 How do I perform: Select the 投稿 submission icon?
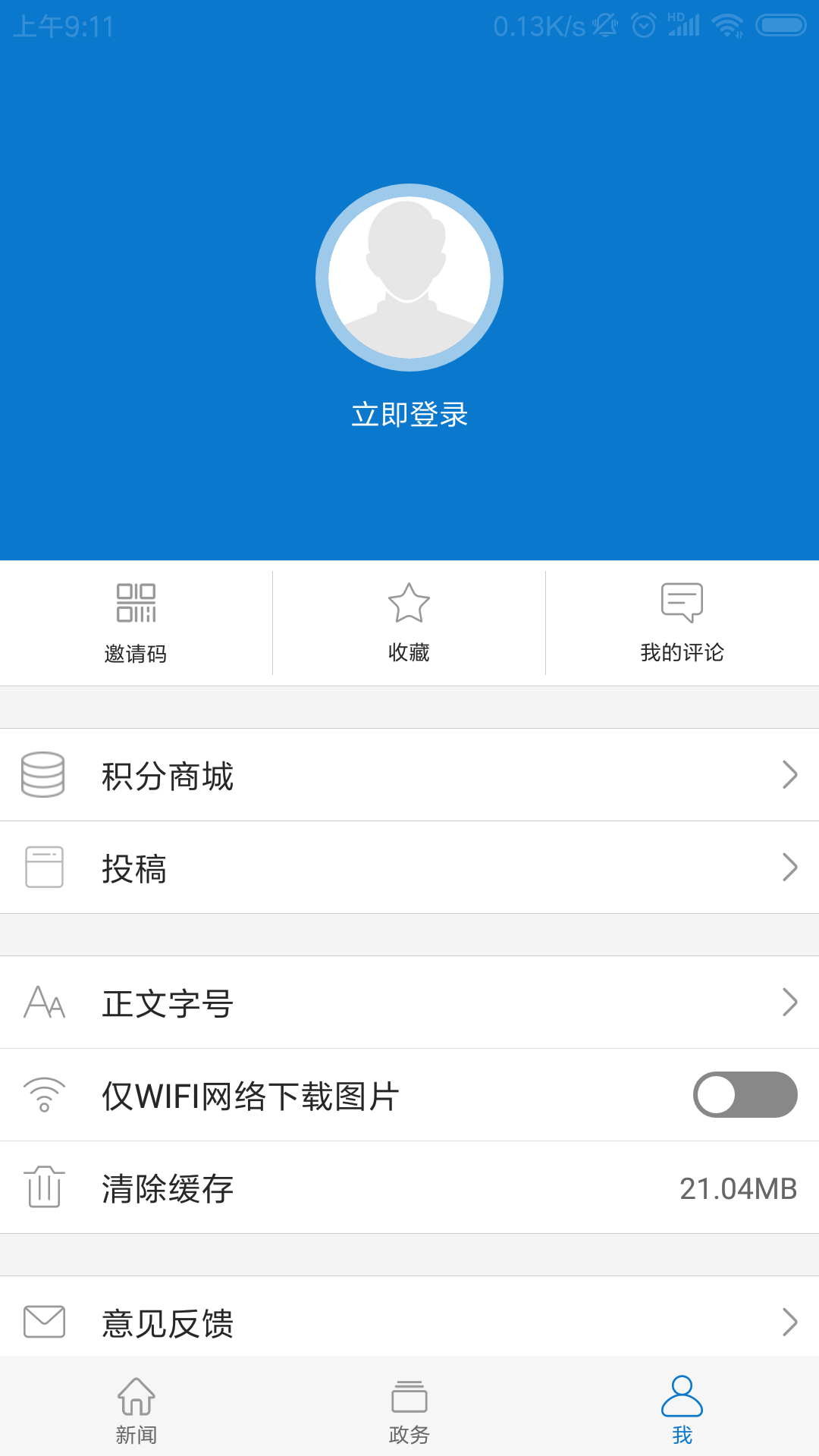[45, 868]
